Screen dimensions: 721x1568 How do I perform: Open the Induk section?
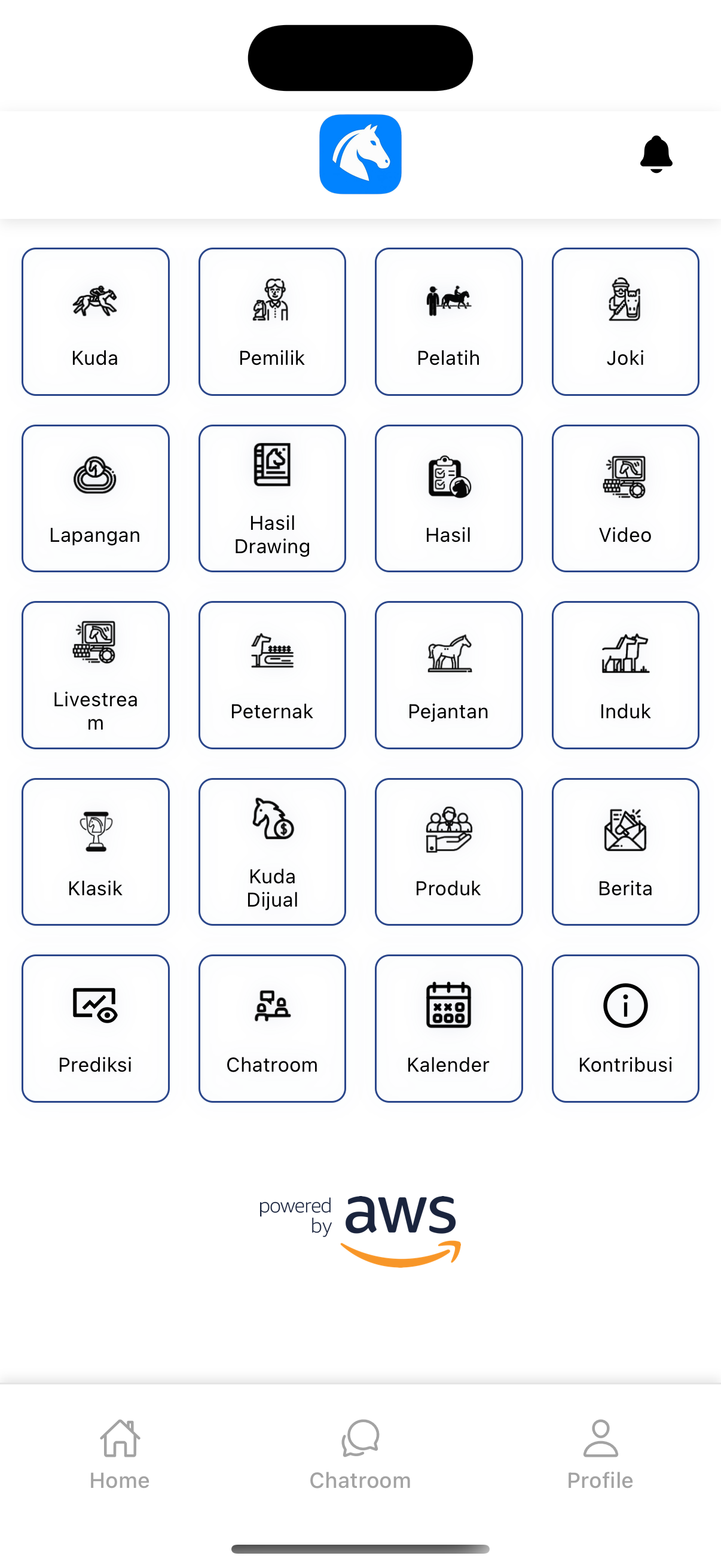(625, 675)
